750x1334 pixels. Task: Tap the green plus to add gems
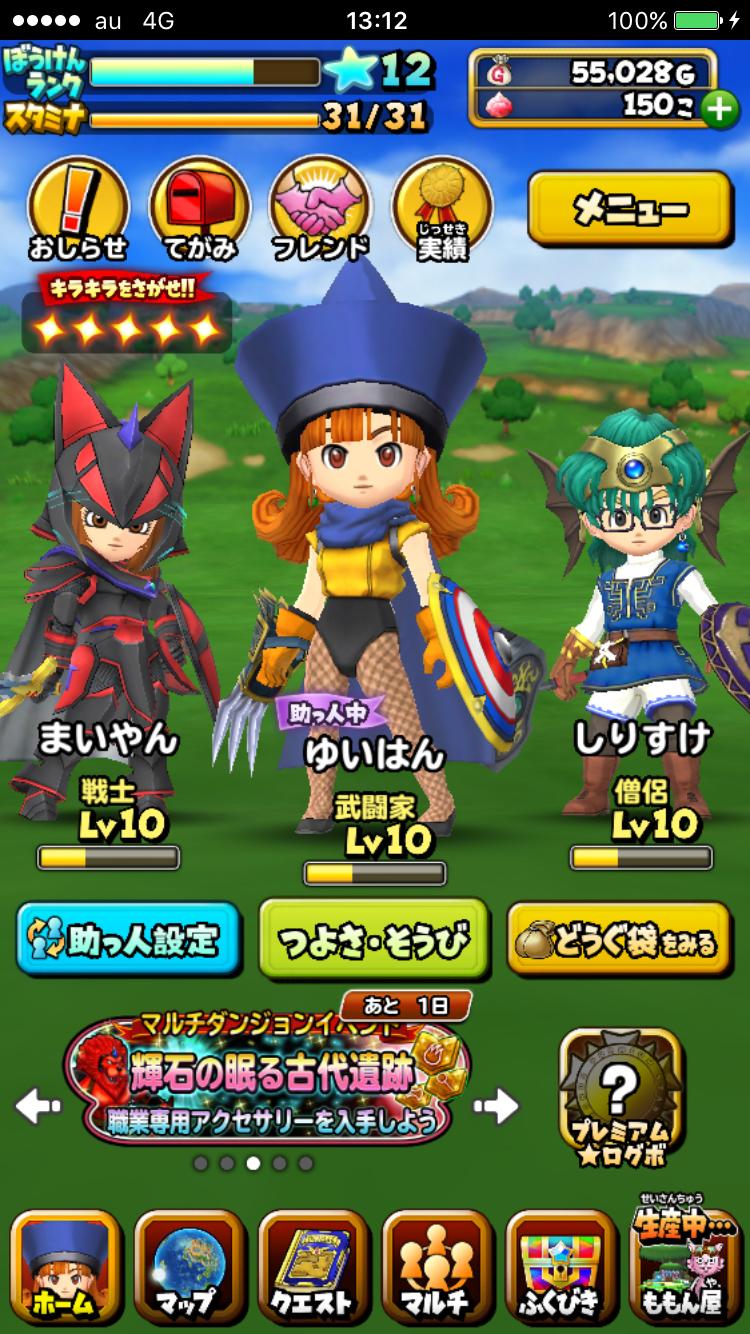pos(719,109)
